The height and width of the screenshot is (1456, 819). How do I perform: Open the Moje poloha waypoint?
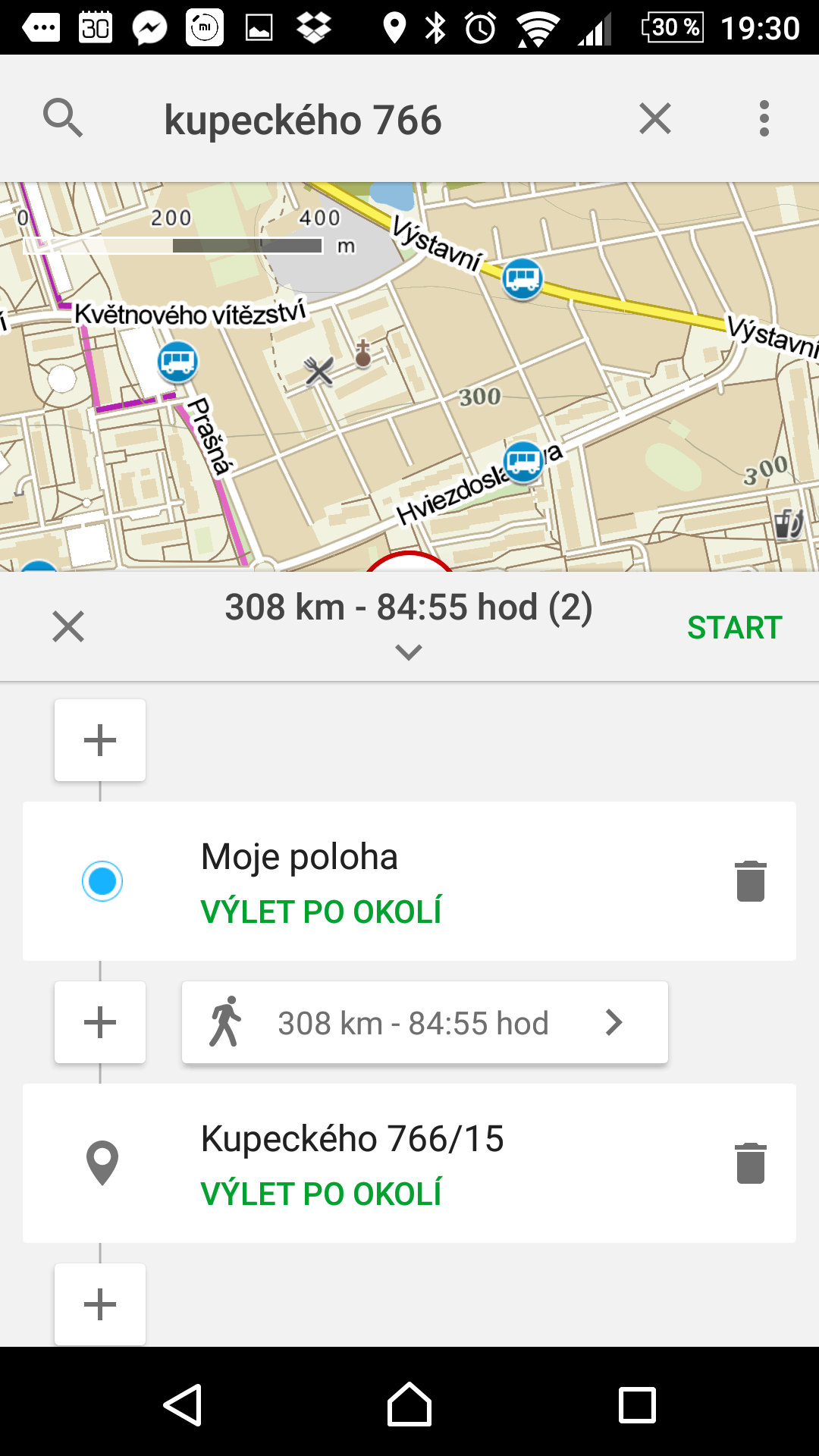point(409,881)
